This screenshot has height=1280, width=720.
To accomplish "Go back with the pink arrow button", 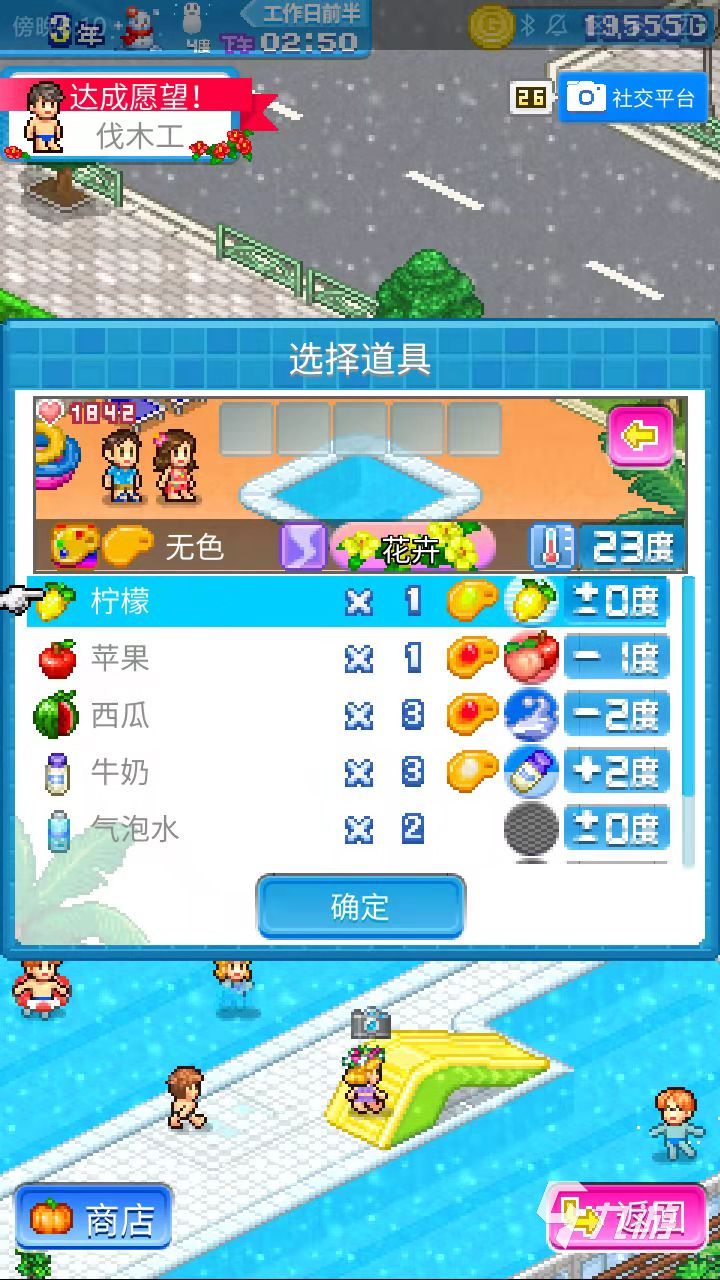I will (x=640, y=435).
